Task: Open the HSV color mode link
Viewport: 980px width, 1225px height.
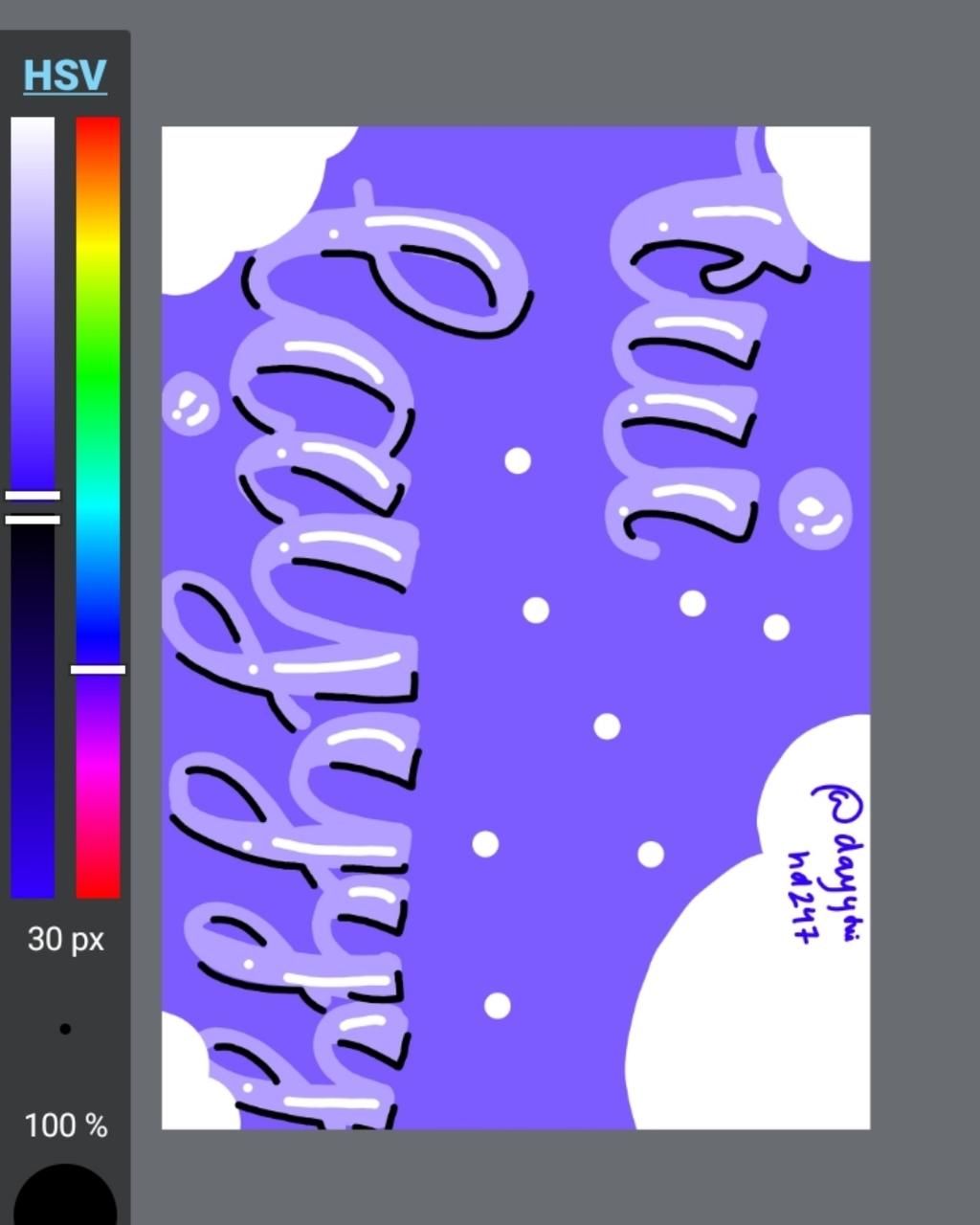Action: click(64, 76)
